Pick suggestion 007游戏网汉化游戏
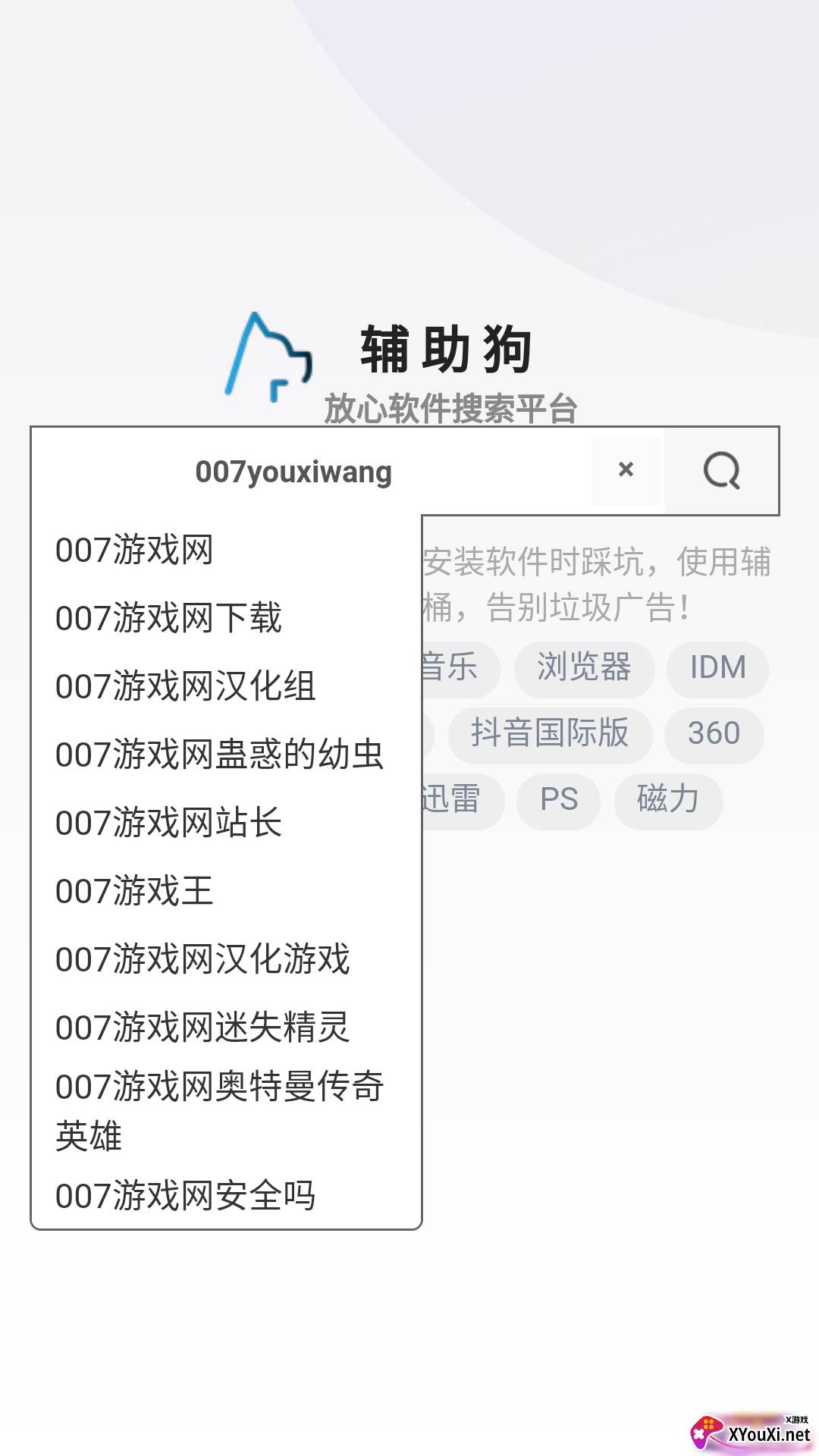Viewport: 819px width, 1456px height. pos(226,959)
